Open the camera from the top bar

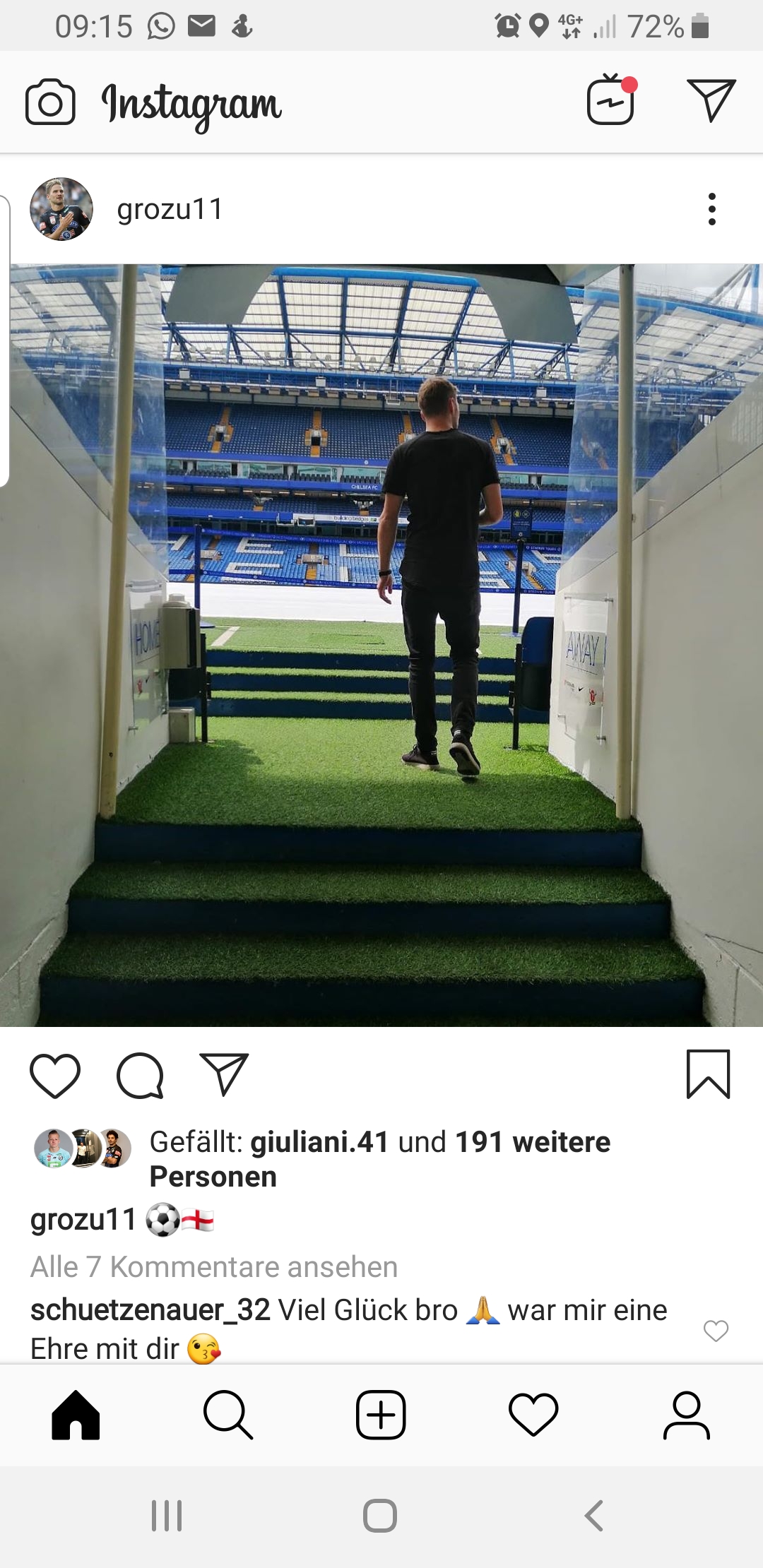50,102
